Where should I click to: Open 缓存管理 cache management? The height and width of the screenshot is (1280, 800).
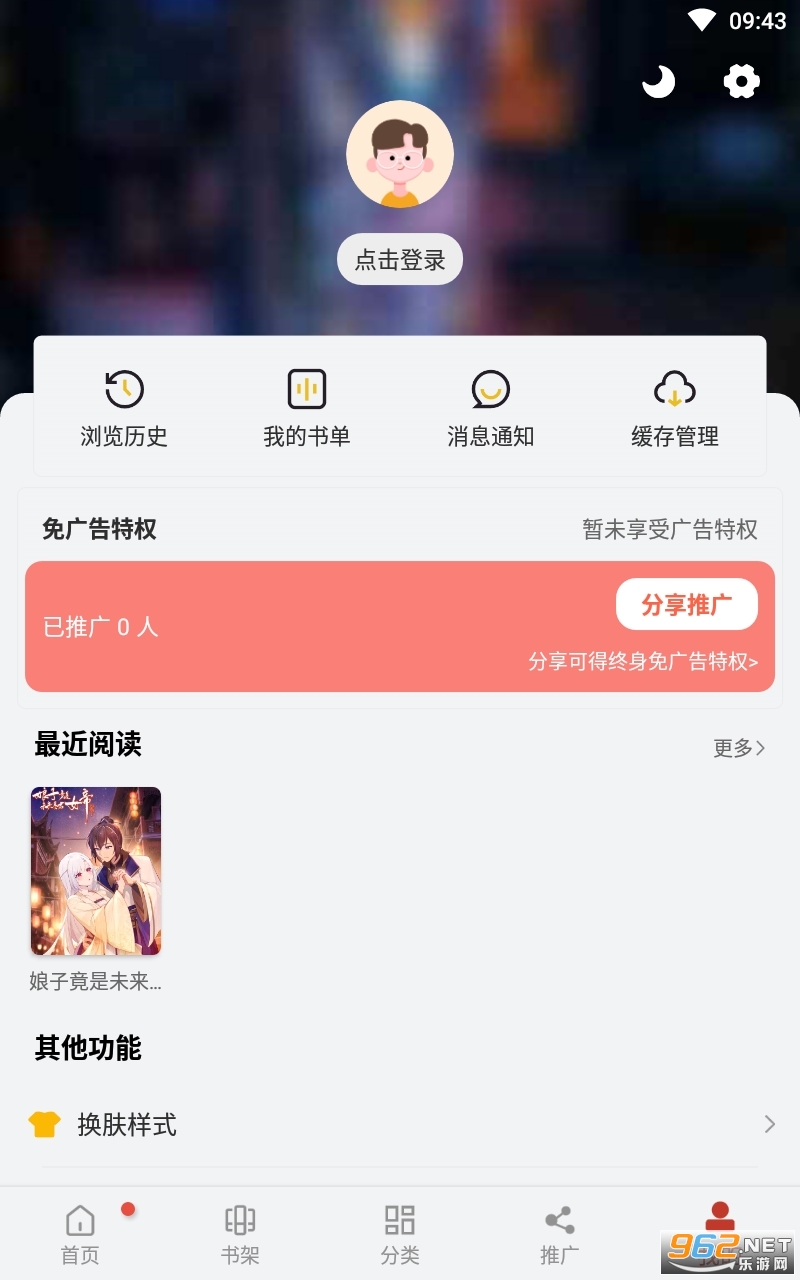675,408
